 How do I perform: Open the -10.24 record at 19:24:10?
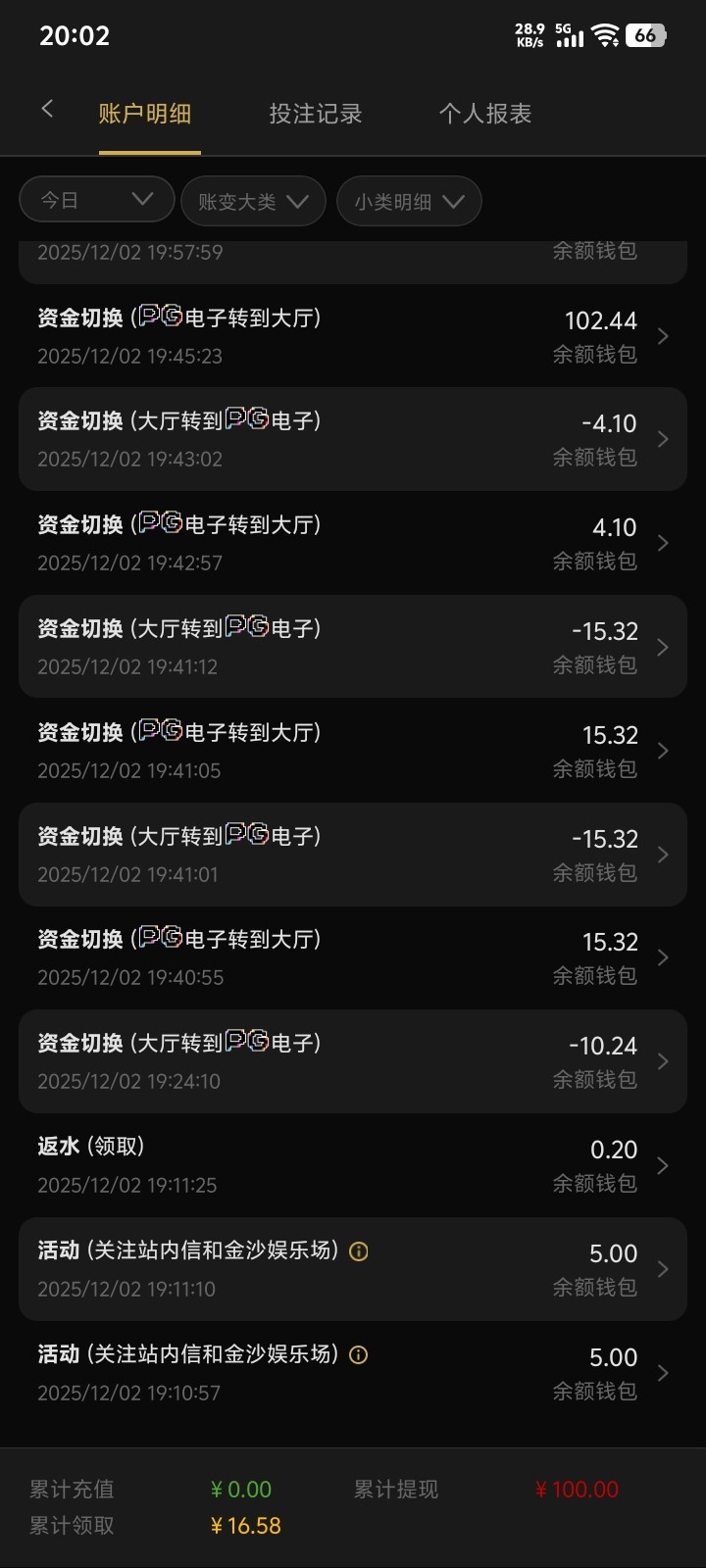[x=353, y=1061]
